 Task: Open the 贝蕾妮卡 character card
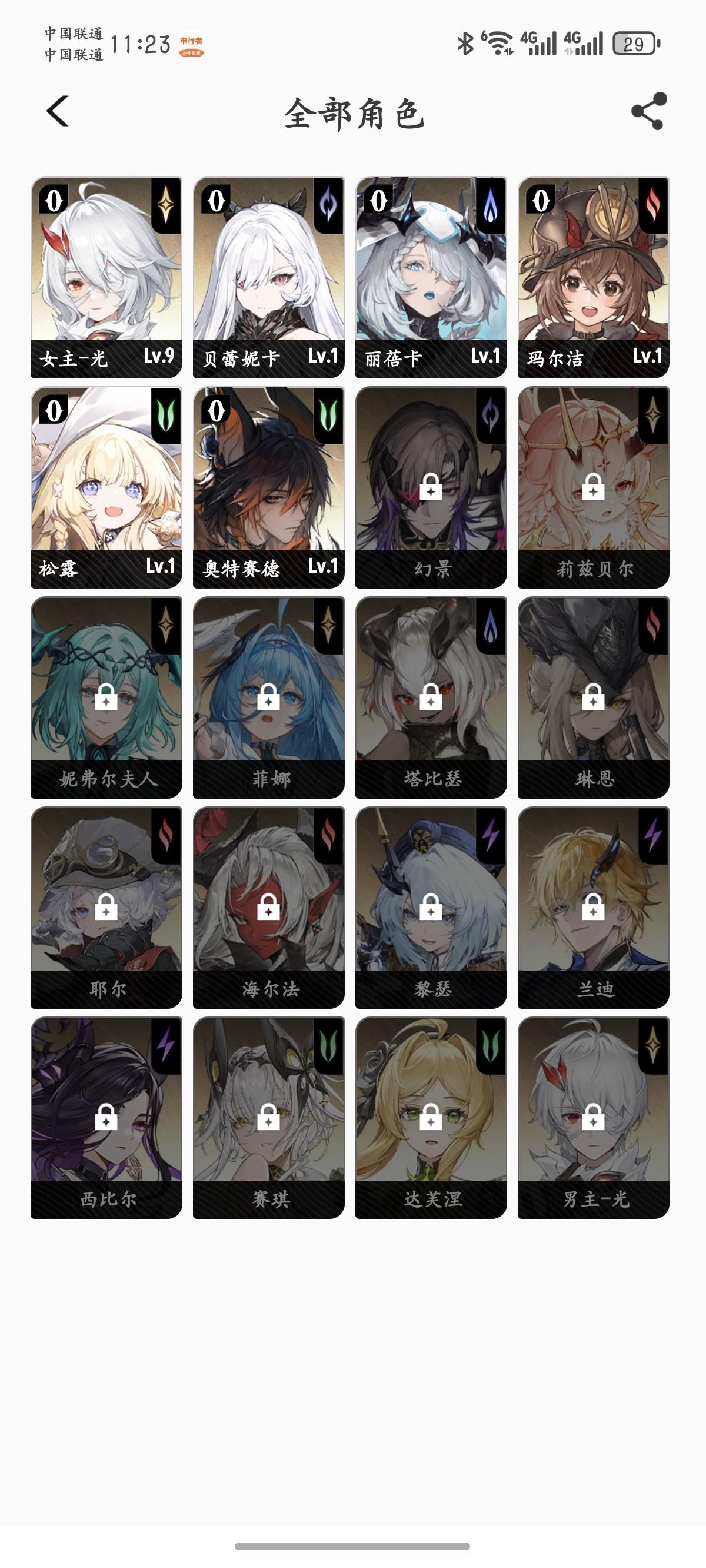click(268, 277)
